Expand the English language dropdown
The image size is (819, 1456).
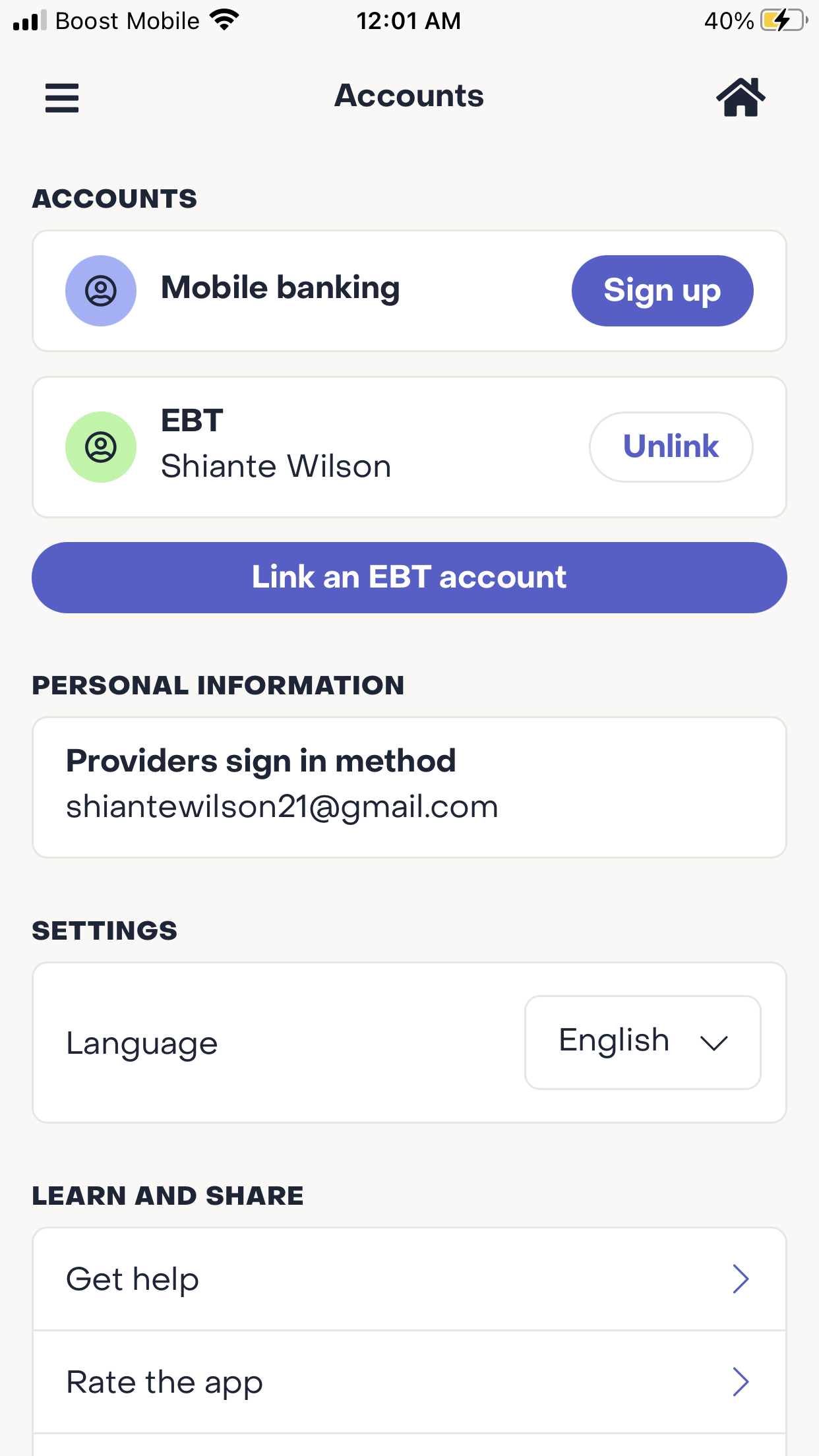643,1043
